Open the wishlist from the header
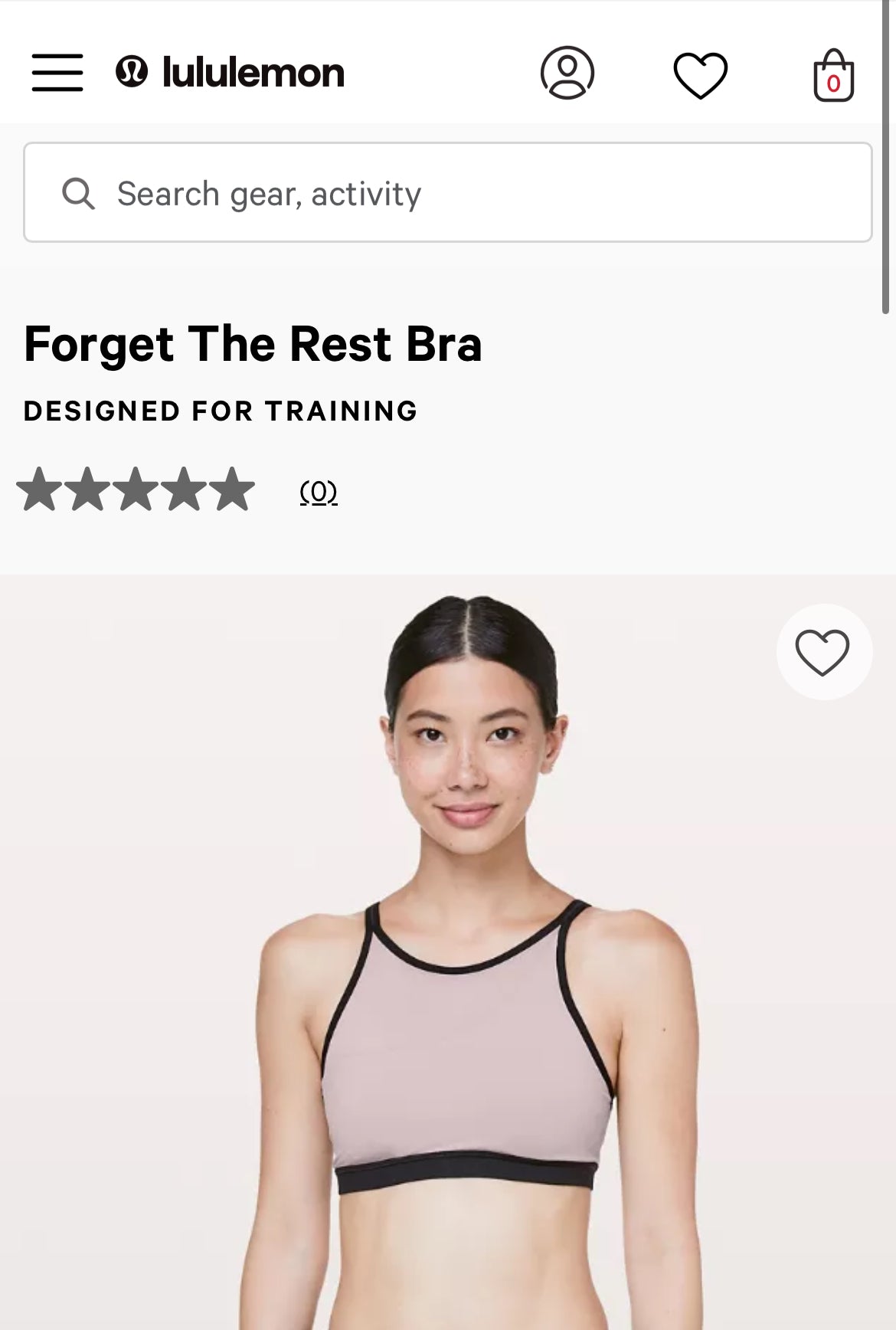The image size is (896, 1330). click(x=700, y=75)
